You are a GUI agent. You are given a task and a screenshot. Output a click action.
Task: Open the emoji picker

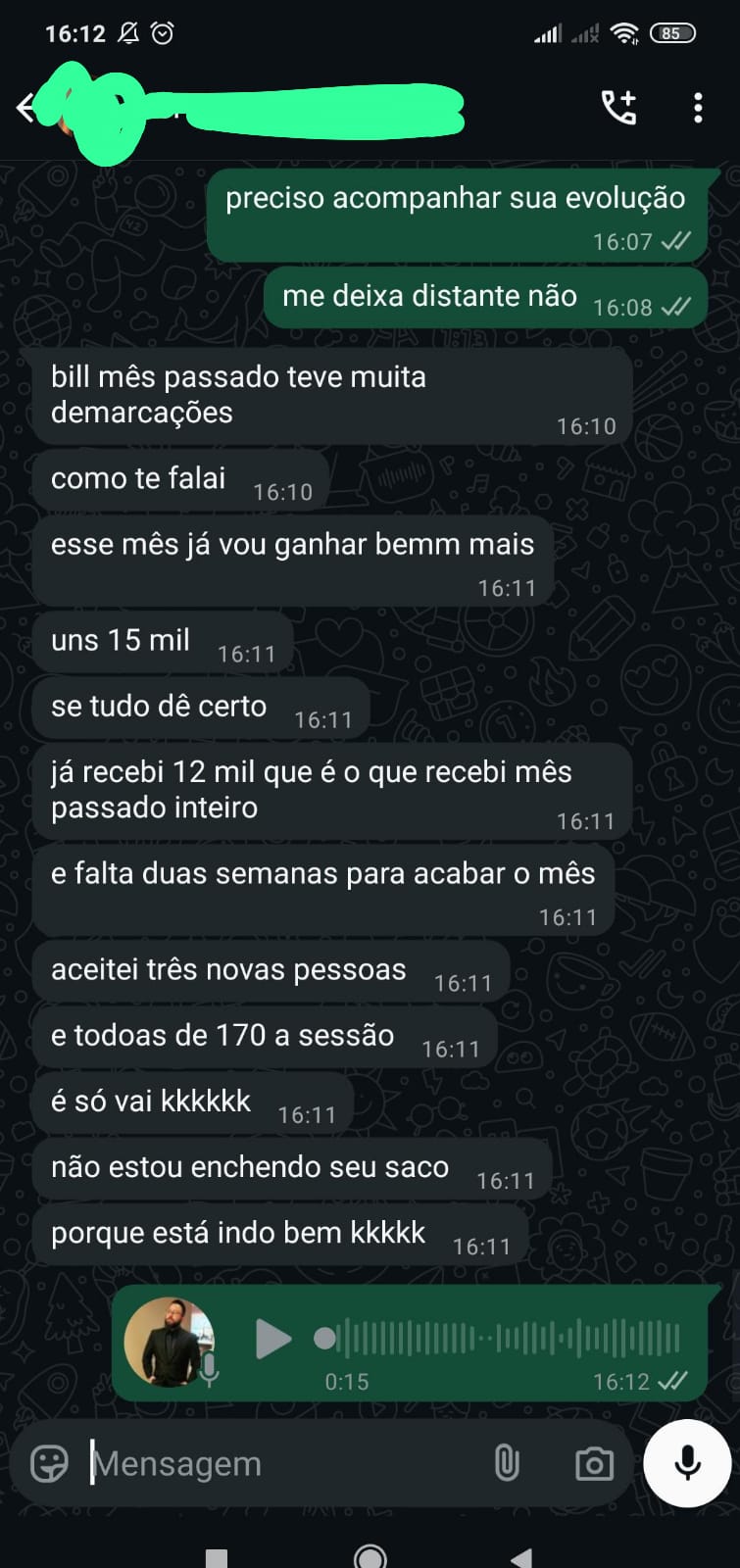[x=50, y=1464]
